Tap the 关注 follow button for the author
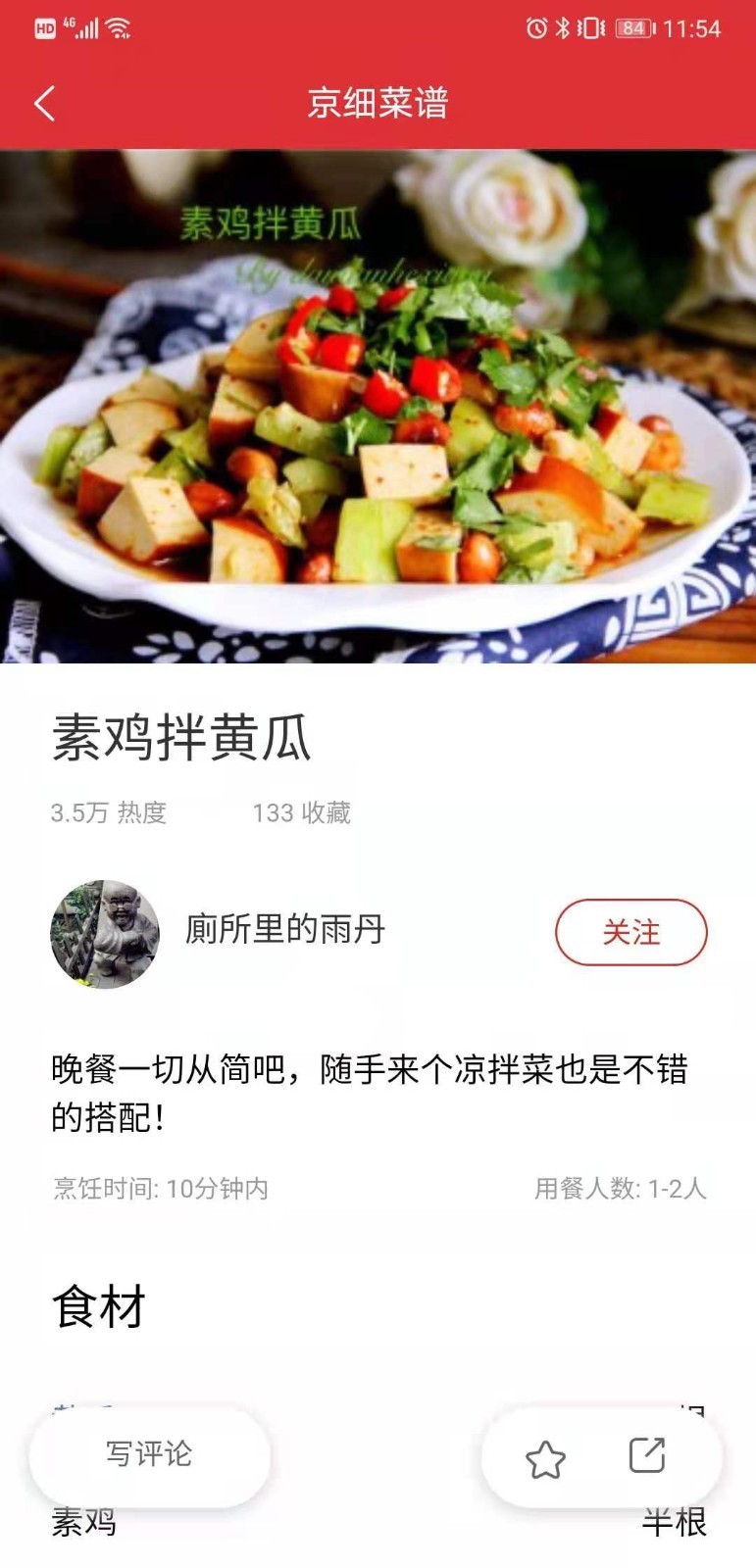Viewport: 756px width, 1568px height. pyautogui.click(x=631, y=933)
